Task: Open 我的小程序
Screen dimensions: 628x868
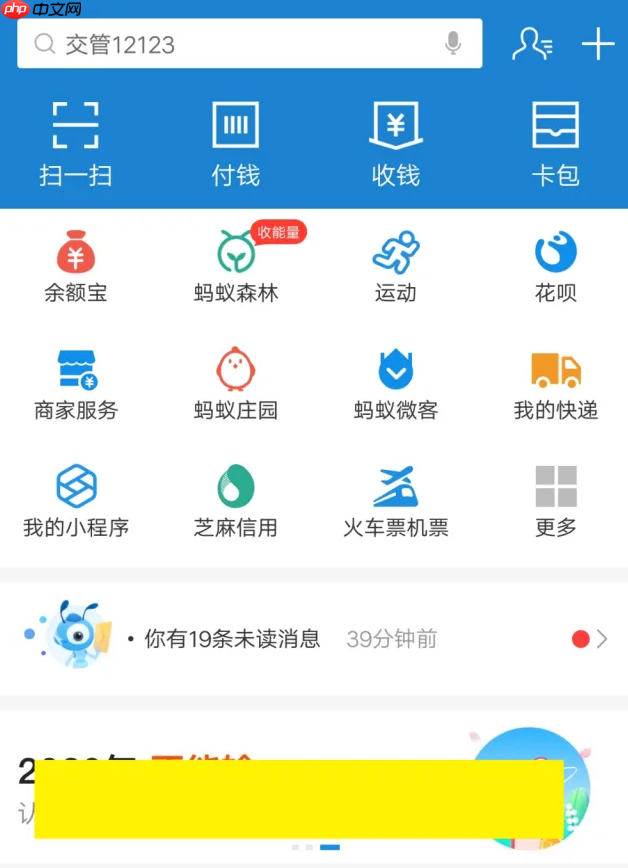Action: [x=76, y=501]
